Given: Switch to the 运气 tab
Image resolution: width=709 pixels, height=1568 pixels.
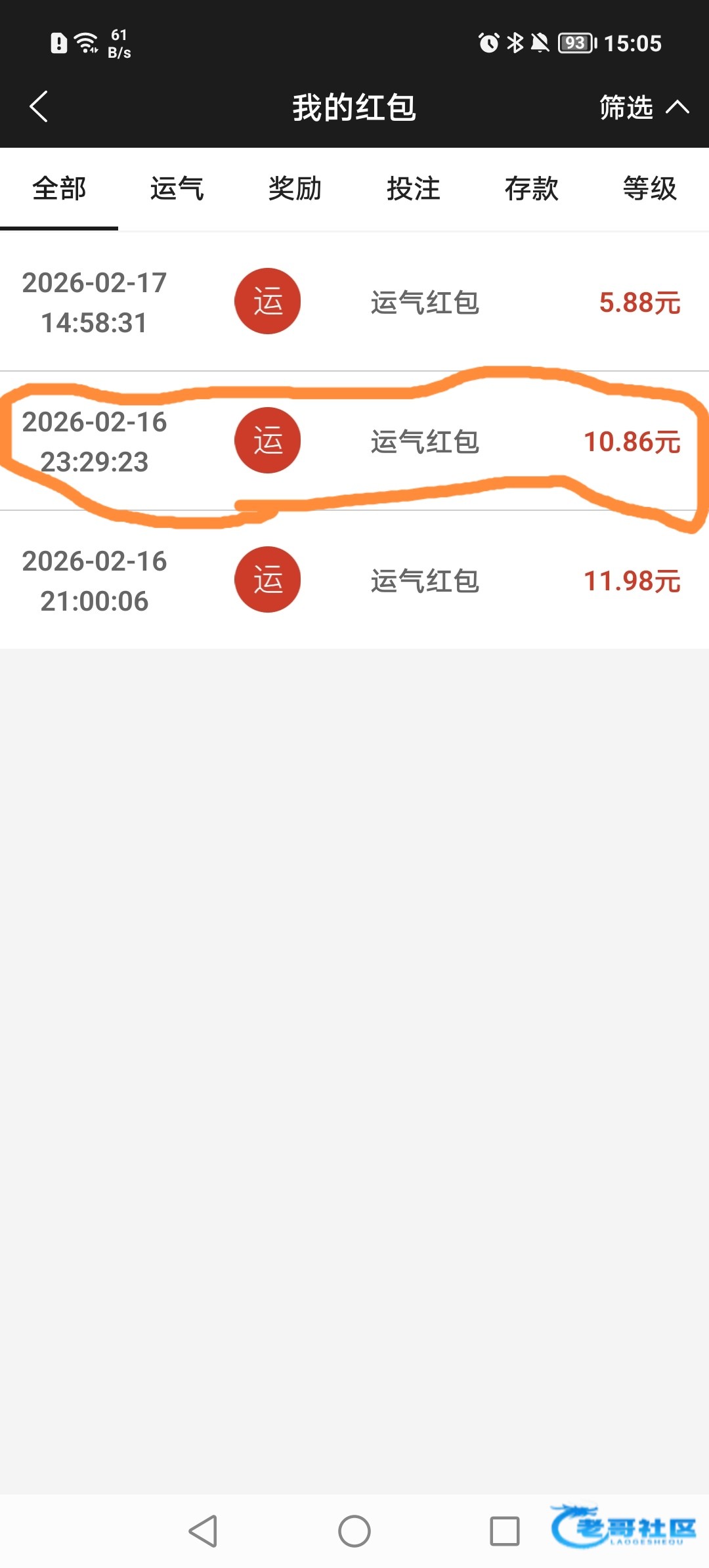Looking at the screenshot, I should coord(177,189).
